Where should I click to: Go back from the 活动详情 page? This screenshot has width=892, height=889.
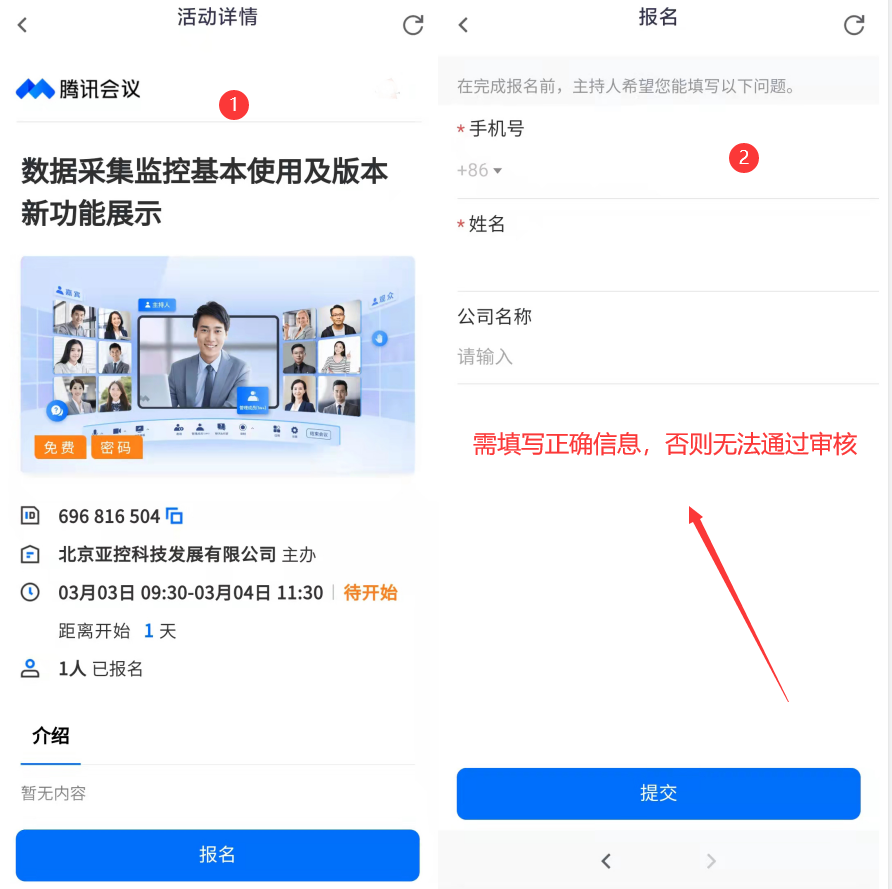[x=23, y=25]
